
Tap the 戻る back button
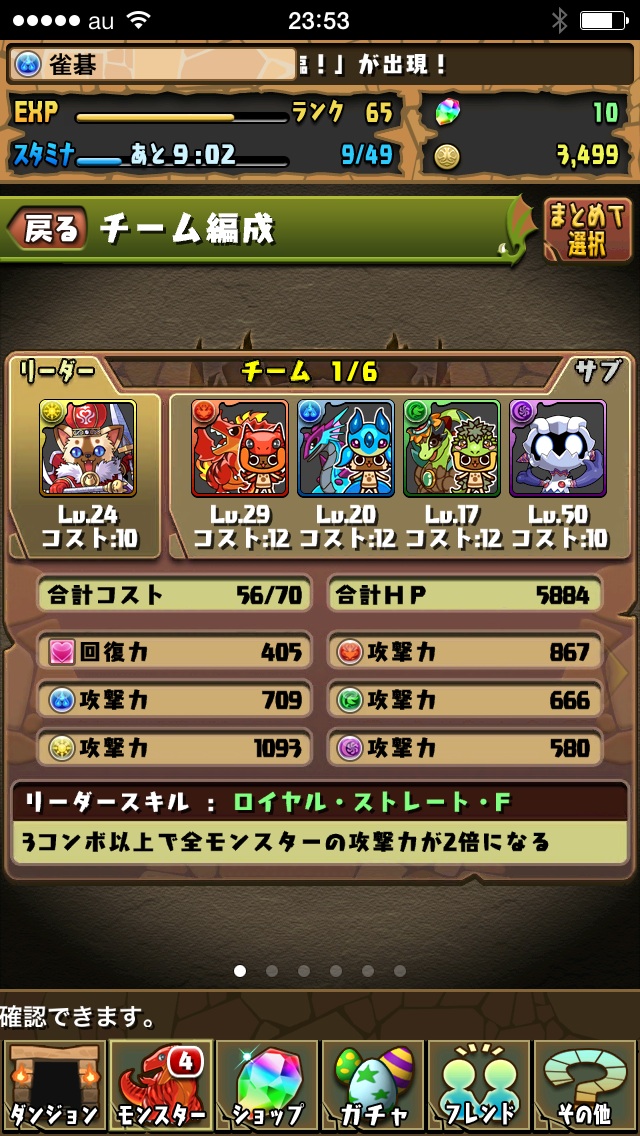coord(48,229)
